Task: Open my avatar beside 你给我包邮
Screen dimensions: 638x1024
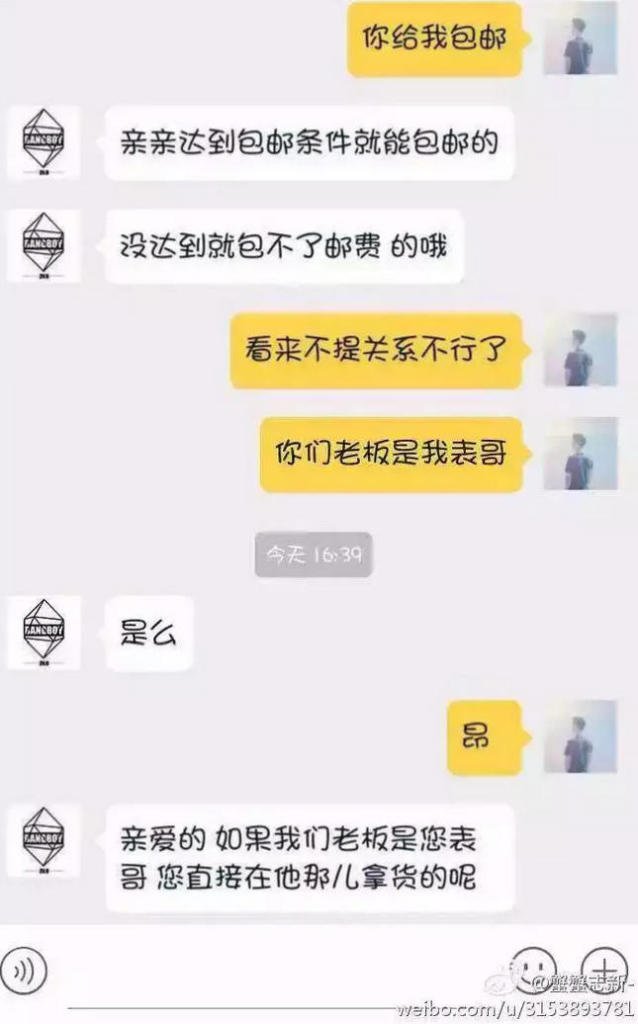Action: pyautogui.click(x=580, y=41)
